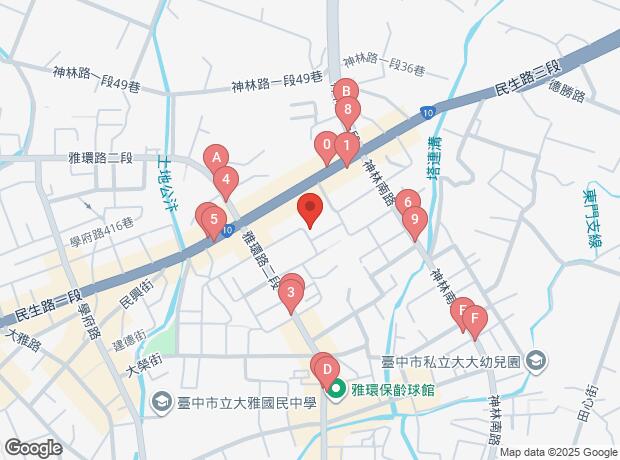Select marker number 3 on 雅環路
The width and height of the screenshot is (620, 460).
point(291,293)
